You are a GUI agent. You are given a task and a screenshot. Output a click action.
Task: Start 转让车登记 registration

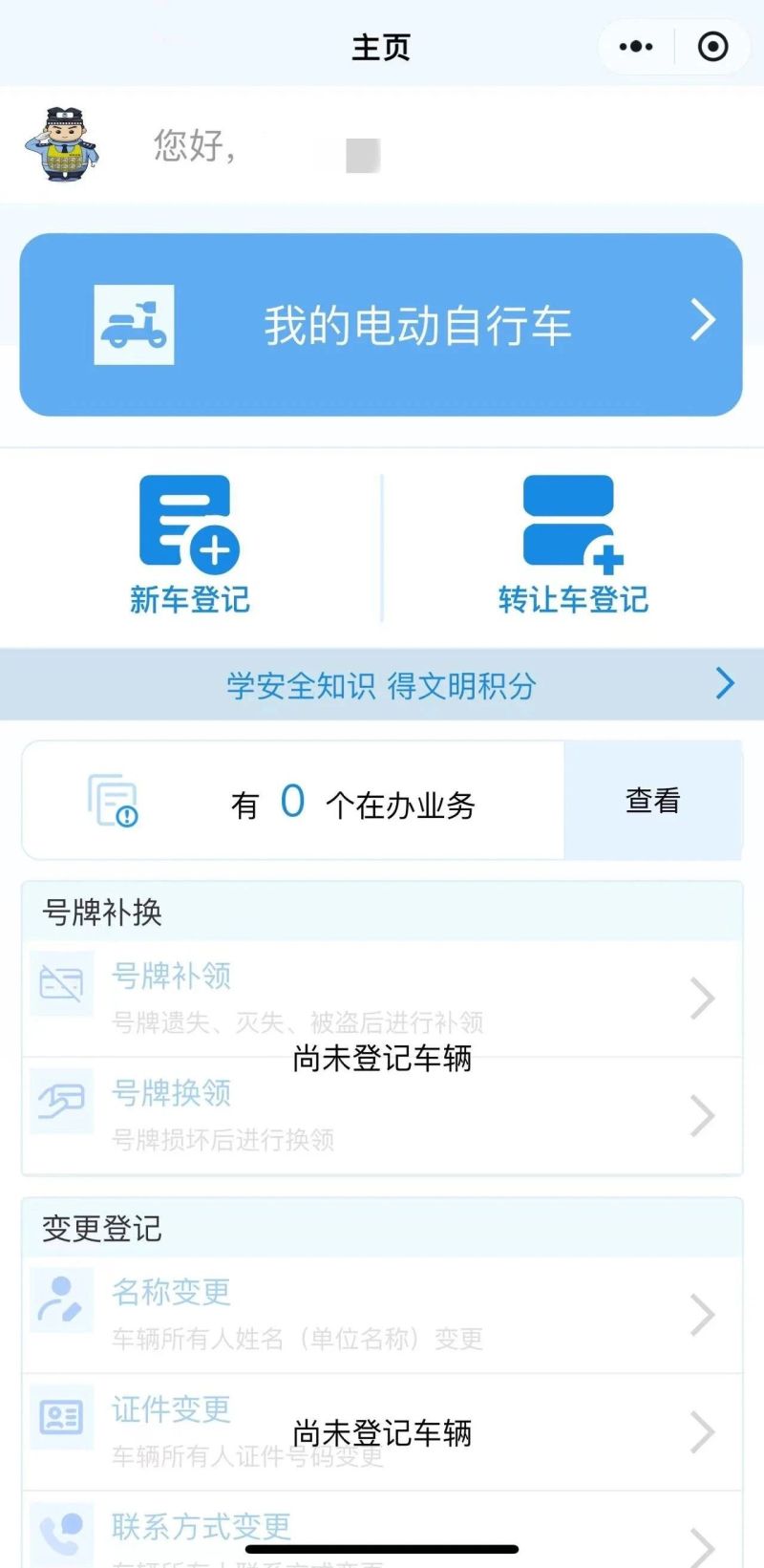click(573, 546)
